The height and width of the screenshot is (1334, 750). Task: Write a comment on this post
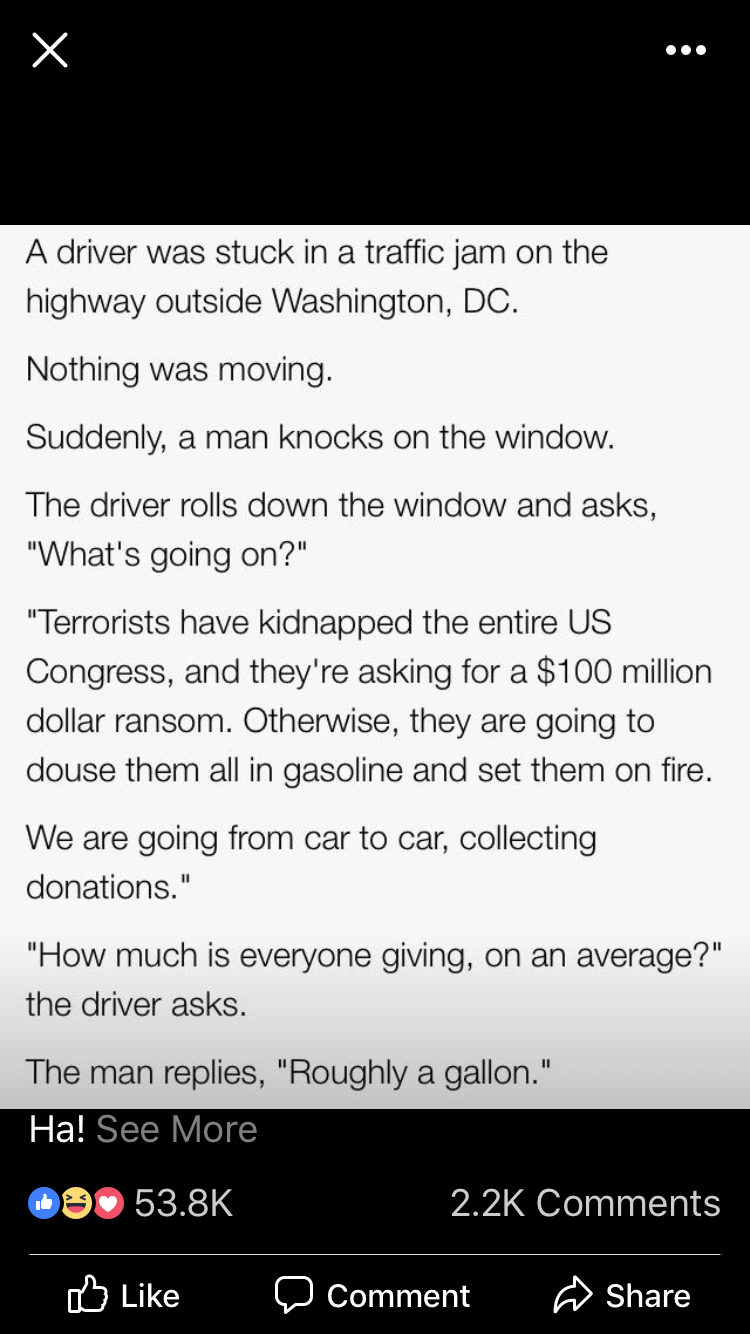point(373,1296)
